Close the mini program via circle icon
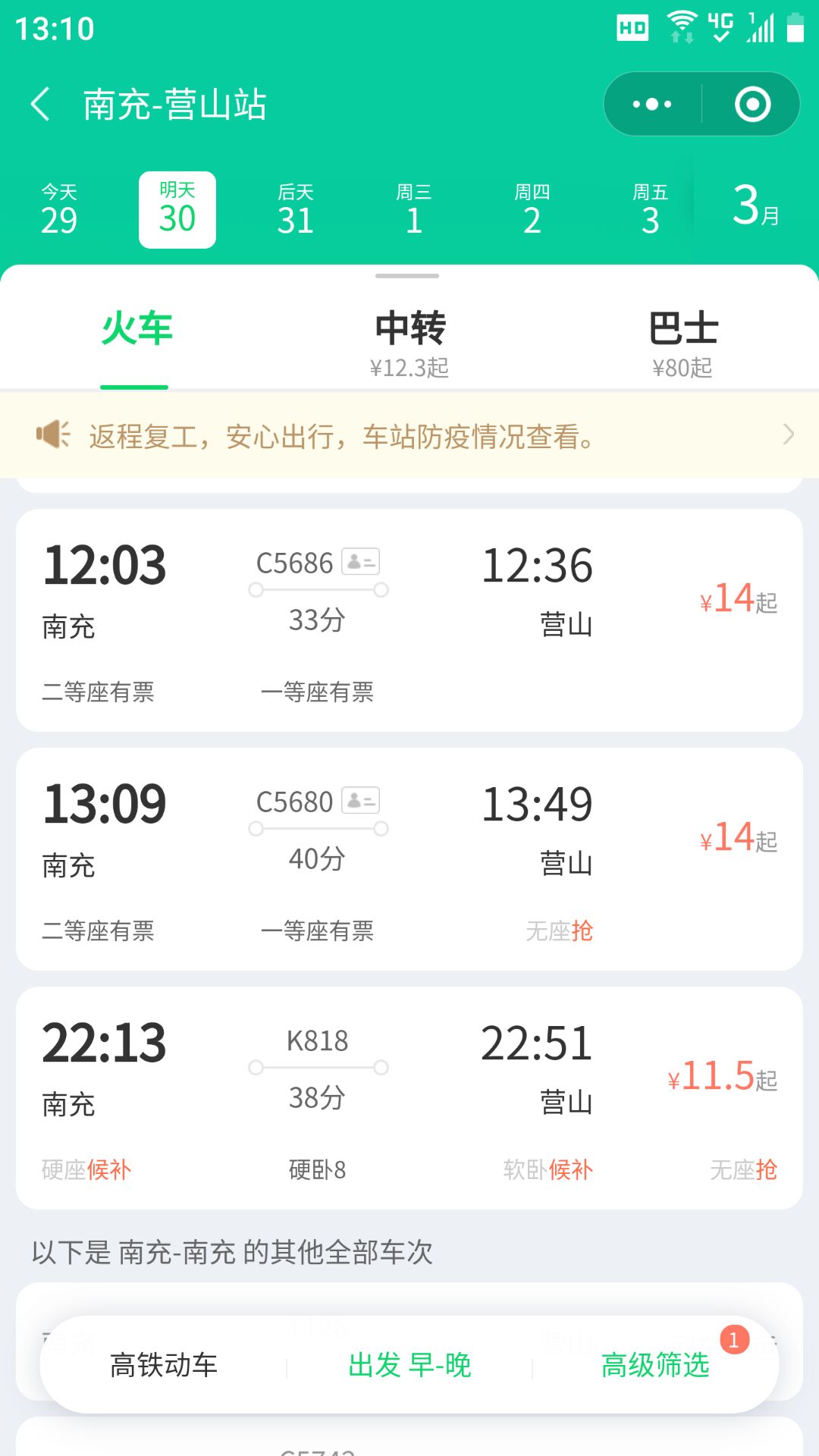The image size is (819, 1456). 752,104
